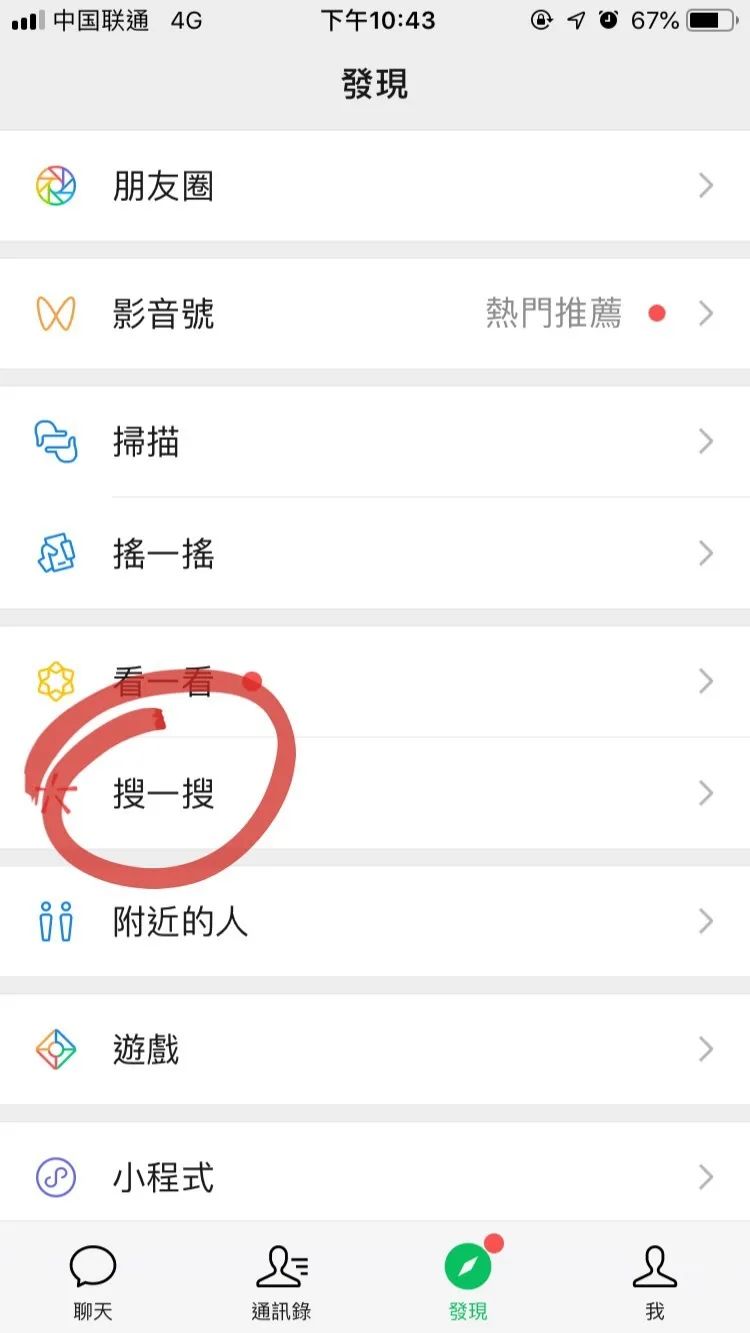Open 朋友圈 Moments

pos(375,186)
